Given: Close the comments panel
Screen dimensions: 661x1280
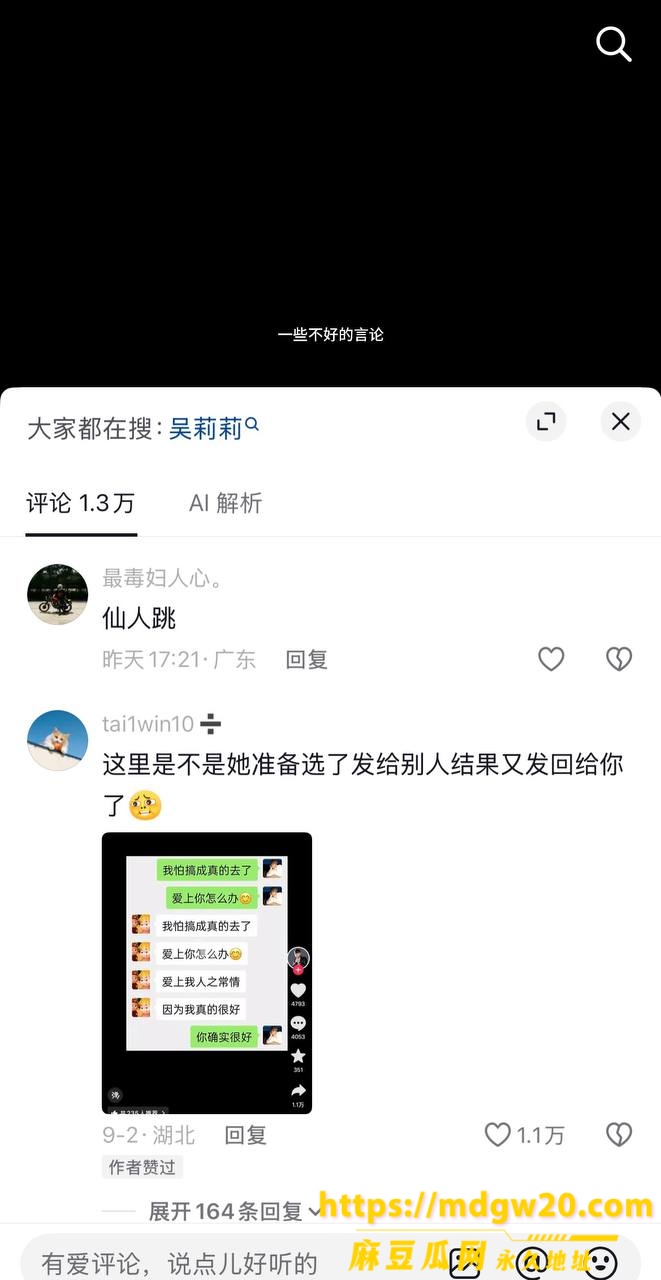Looking at the screenshot, I should pyautogui.click(x=620, y=422).
